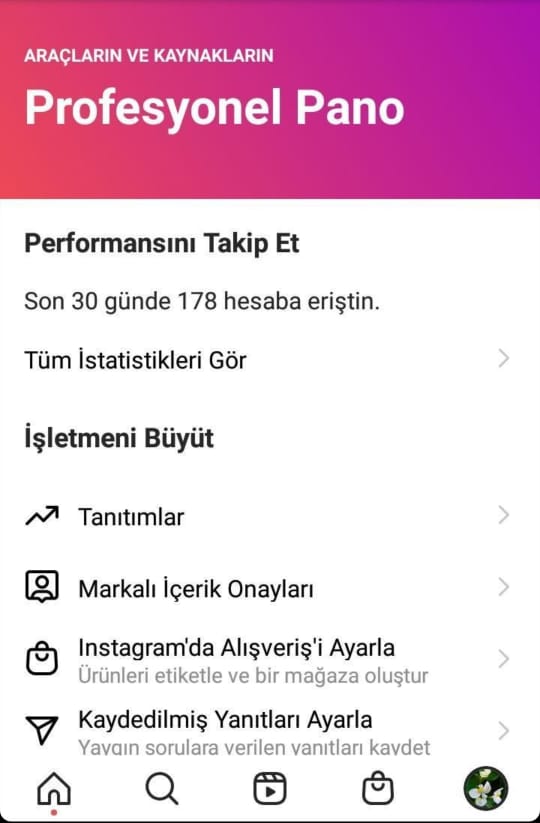Open Kaydedilmiş Yanıtları Ayarla
The width and height of the screenshot is (540, 823).
pyautogui.click(x=268, y=731)
